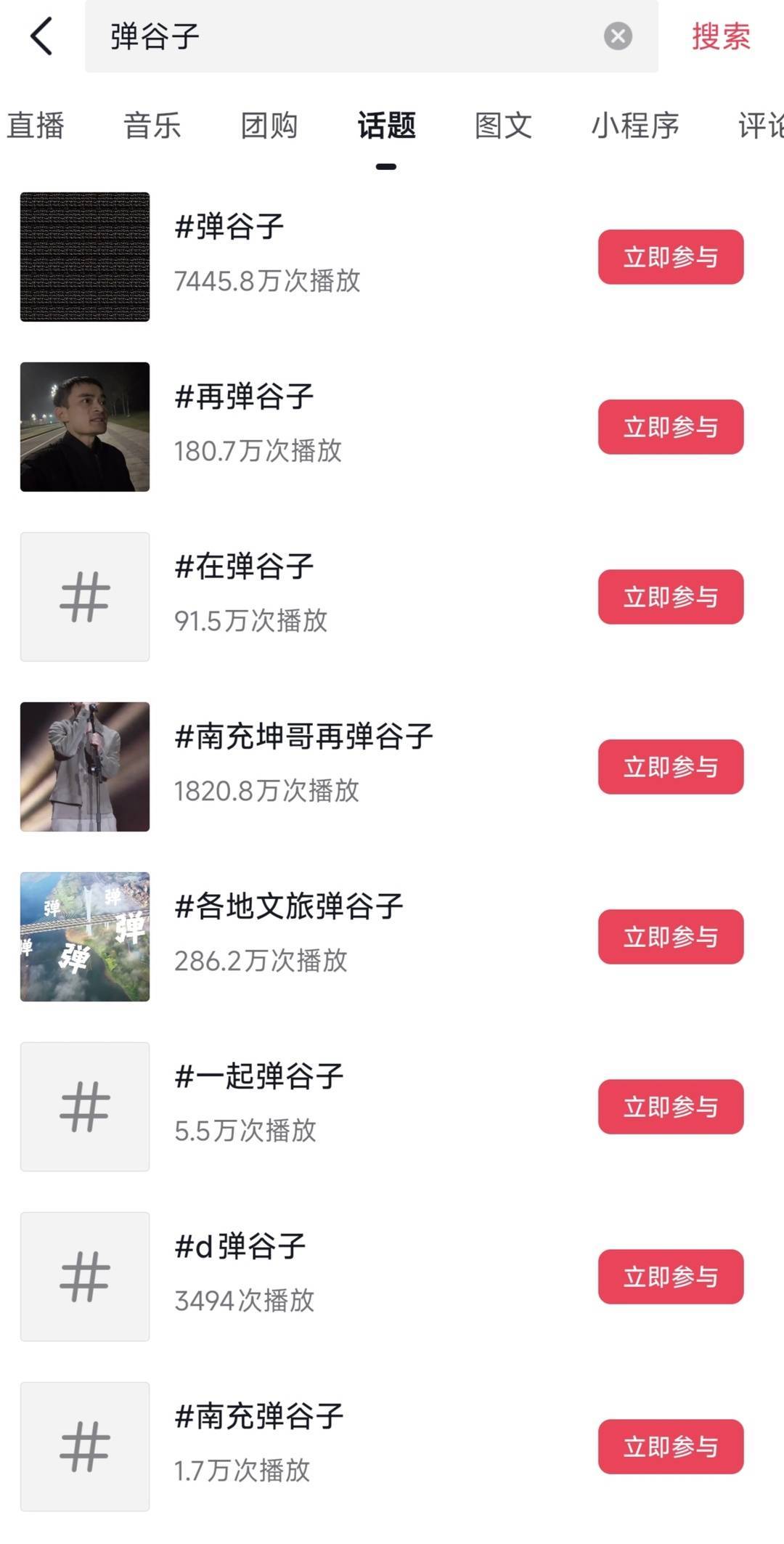Tap 立即参与 beside #弹谷子
This screenshot has width=784, height=1544.
click(x=670, y=257)
